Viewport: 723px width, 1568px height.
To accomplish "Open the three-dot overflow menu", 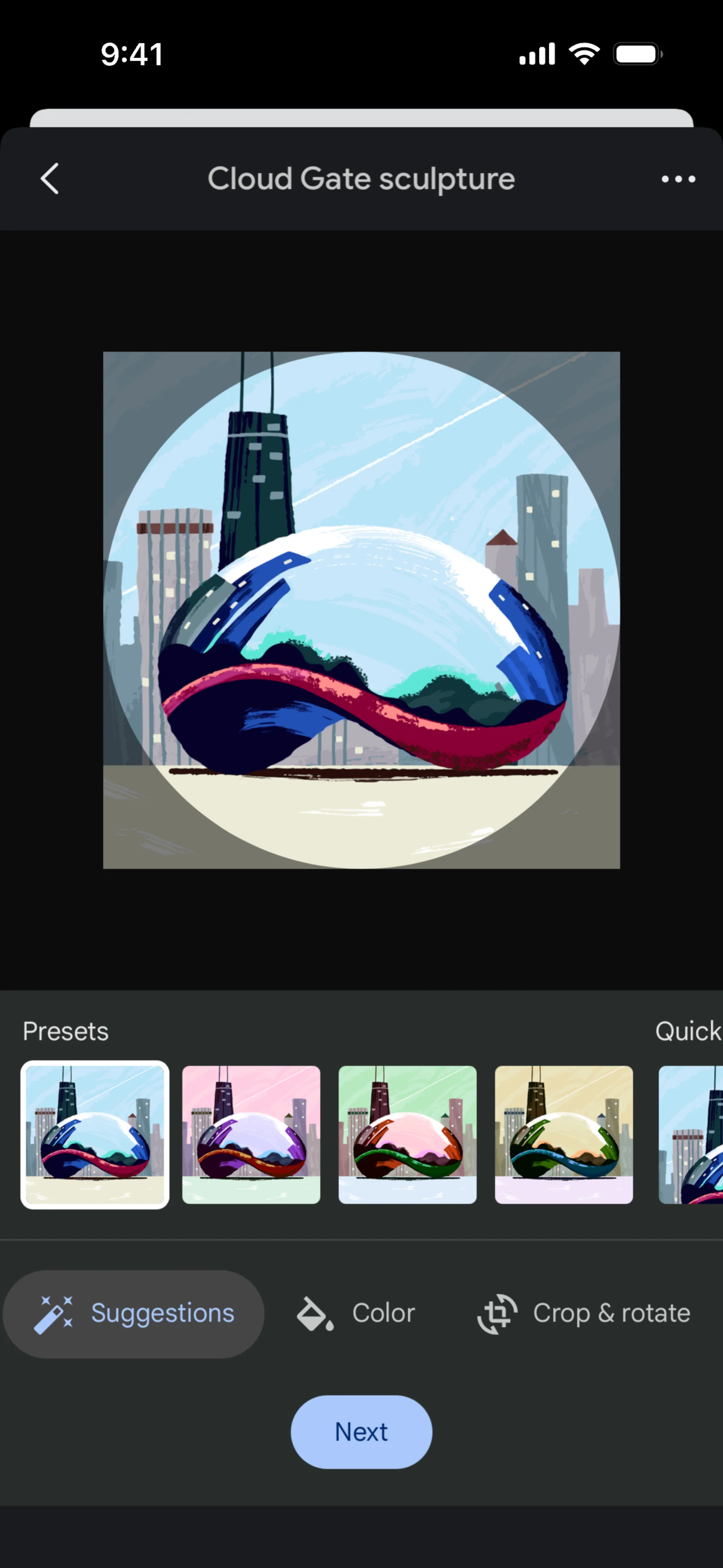I will pos(678,179).
